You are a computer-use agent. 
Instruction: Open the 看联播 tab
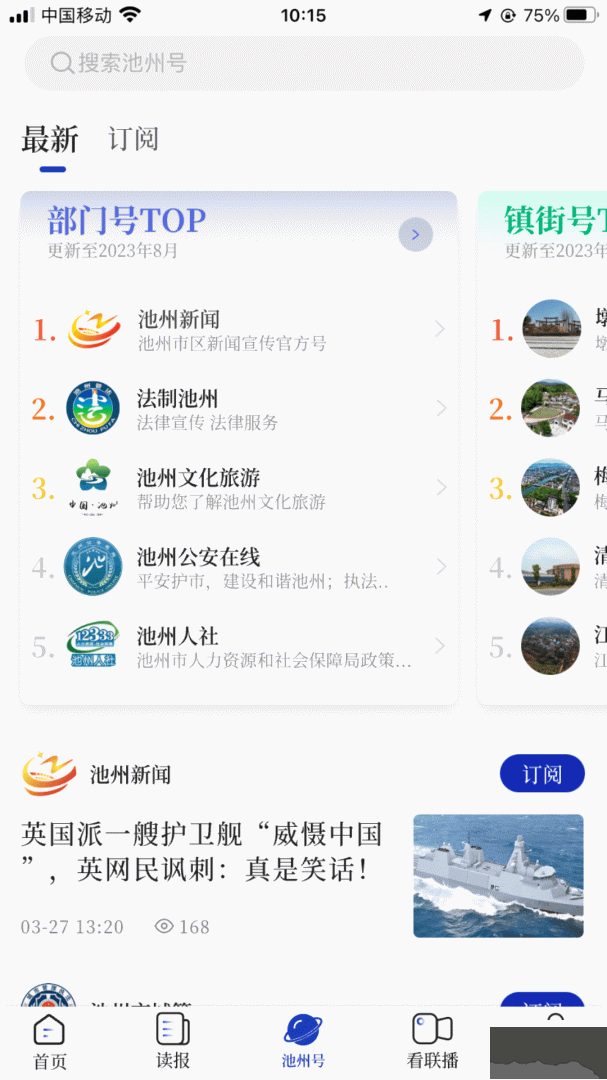[432, 1041]
